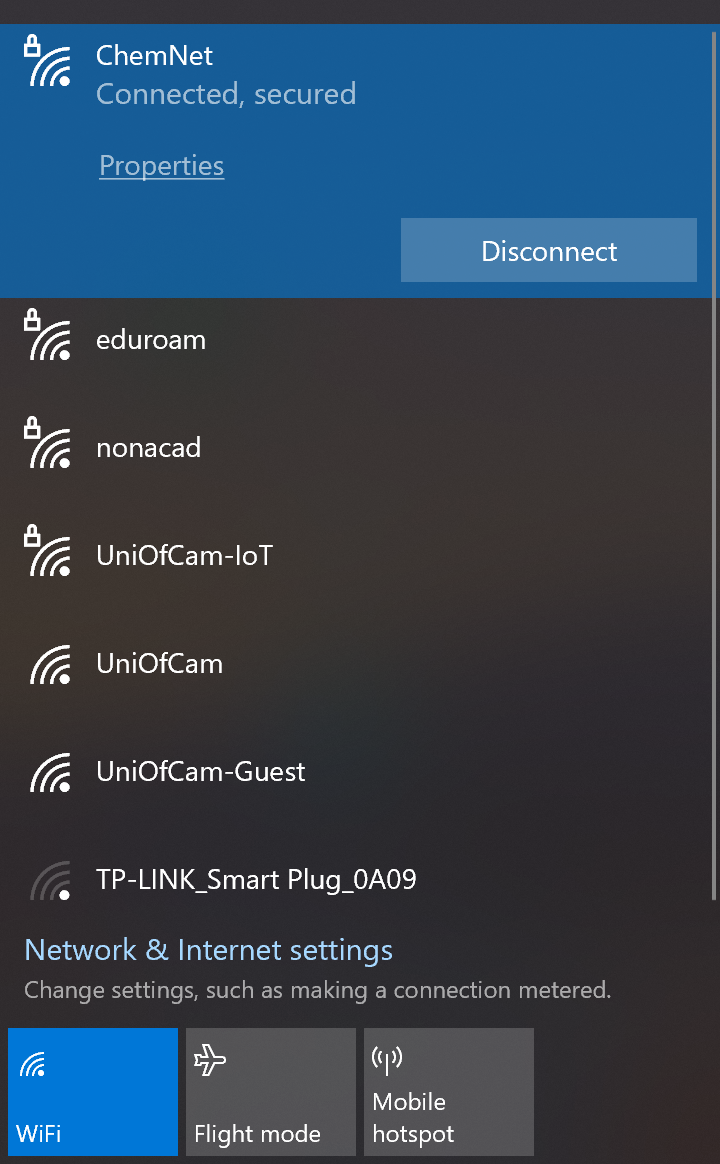Turn on the Mobile hotspot tile
This screenshot has width=720, height=1164.
pyautogui.click(x=448, y=1091)
